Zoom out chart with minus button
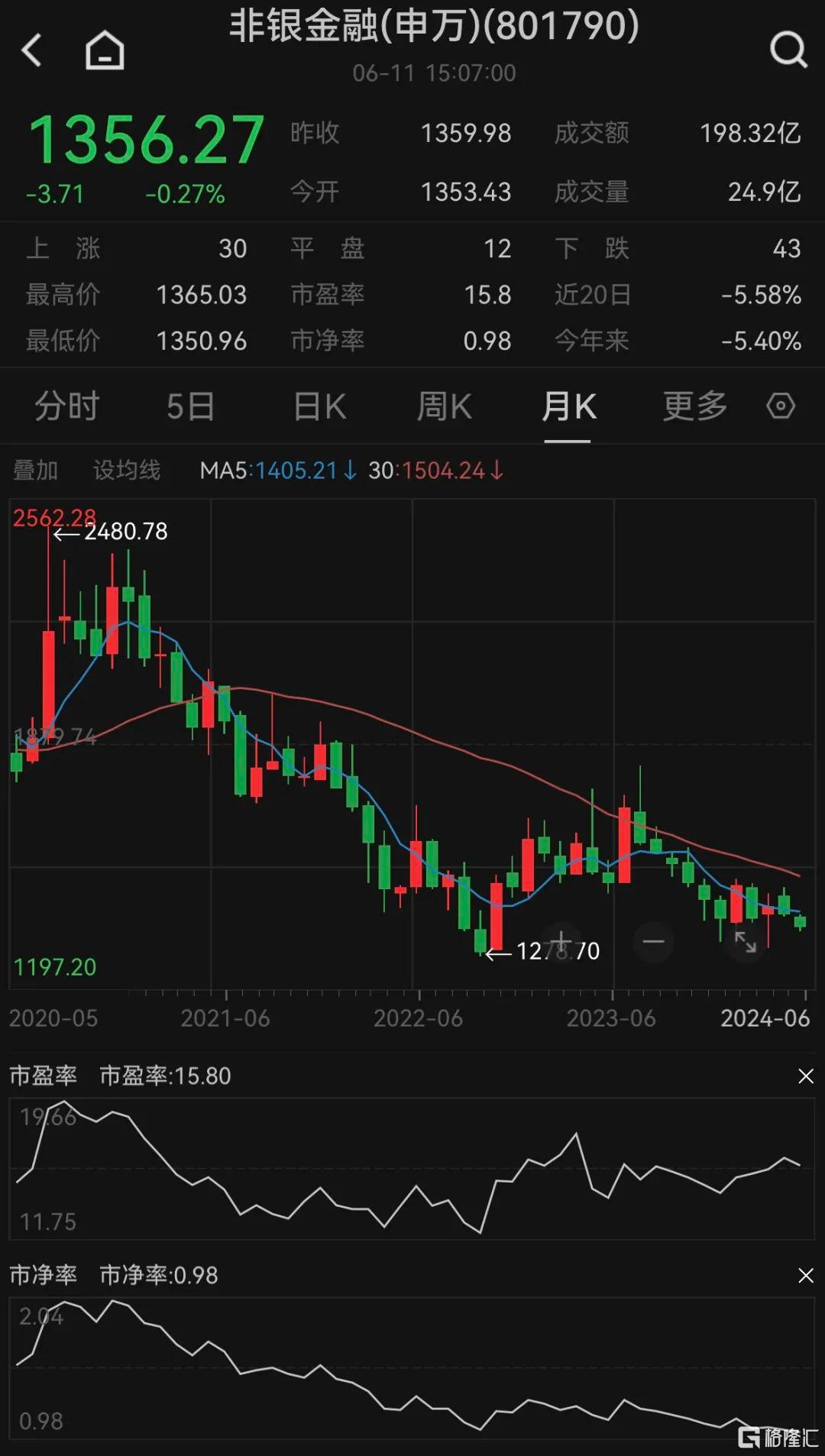Viewport: 825px width, 1456px height. click(x=653, y=941)
